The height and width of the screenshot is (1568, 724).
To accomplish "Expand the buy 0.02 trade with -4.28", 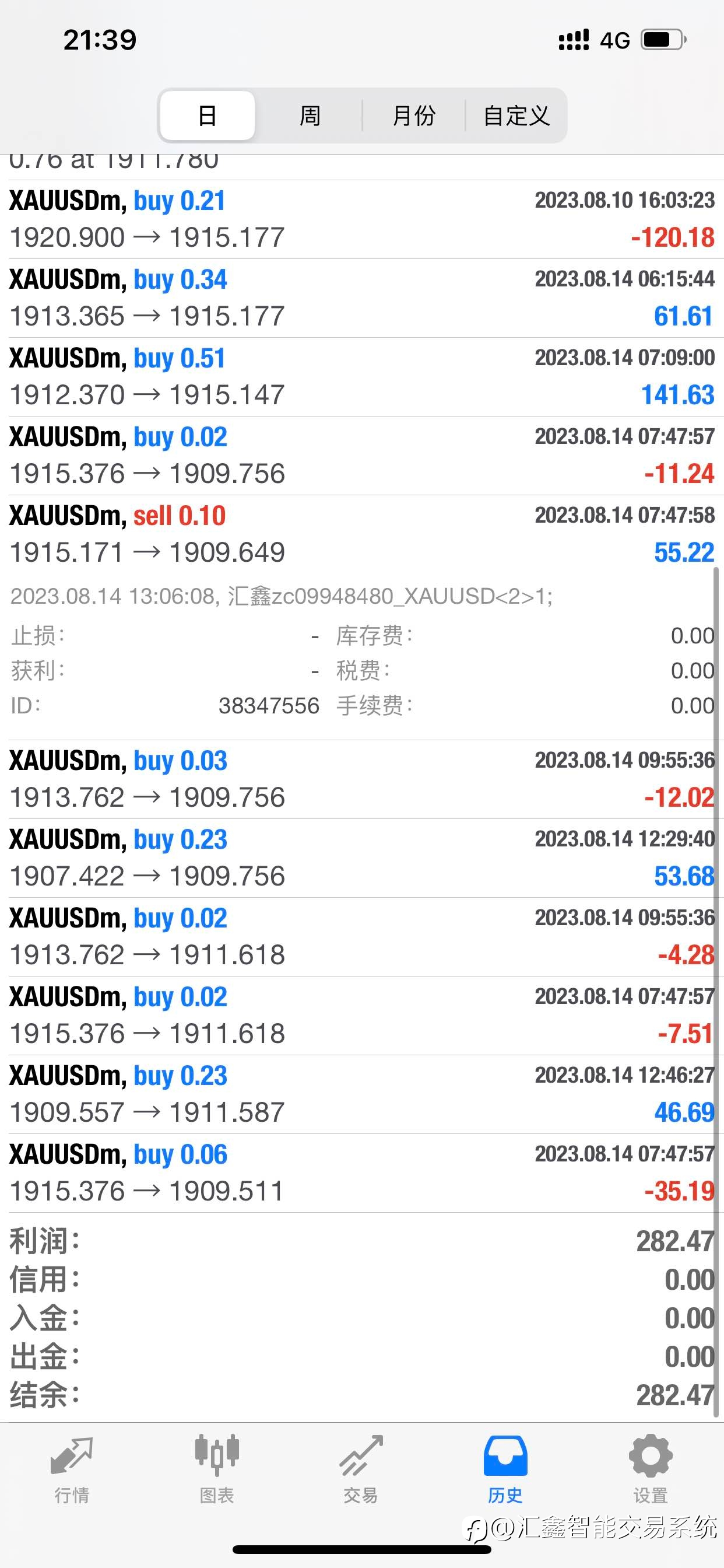I will tap(362, 936).
